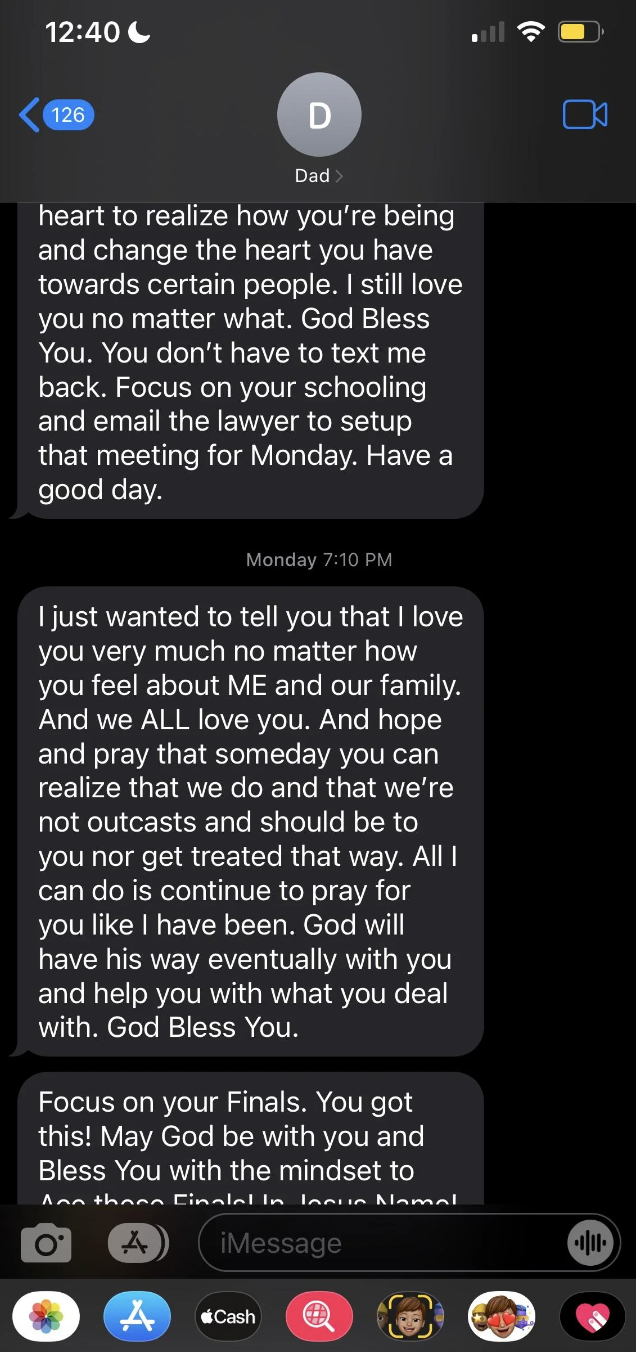The height and width of the screenshot is (1352, 636).
Task: Go back to the messages list
Action: point(56,115)
